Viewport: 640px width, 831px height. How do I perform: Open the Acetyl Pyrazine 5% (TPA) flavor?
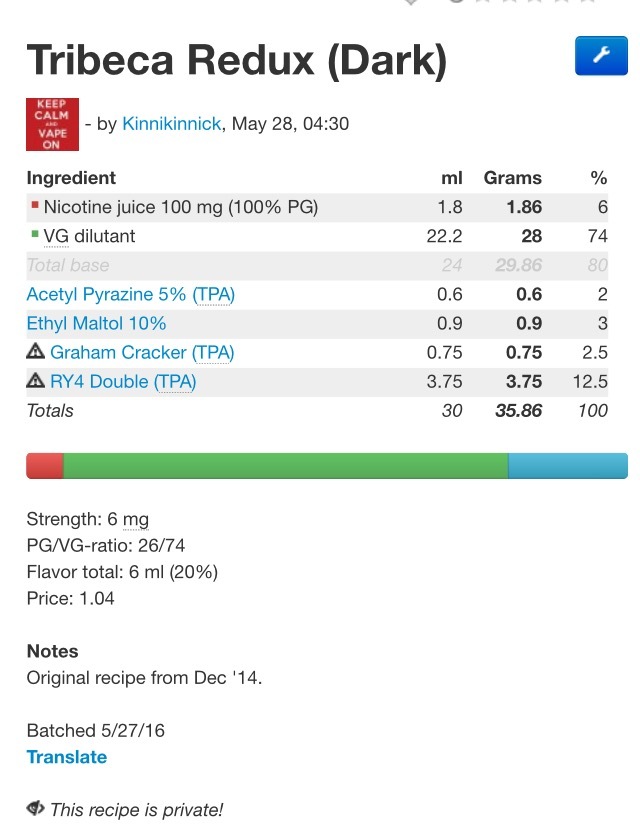(130, 294)
